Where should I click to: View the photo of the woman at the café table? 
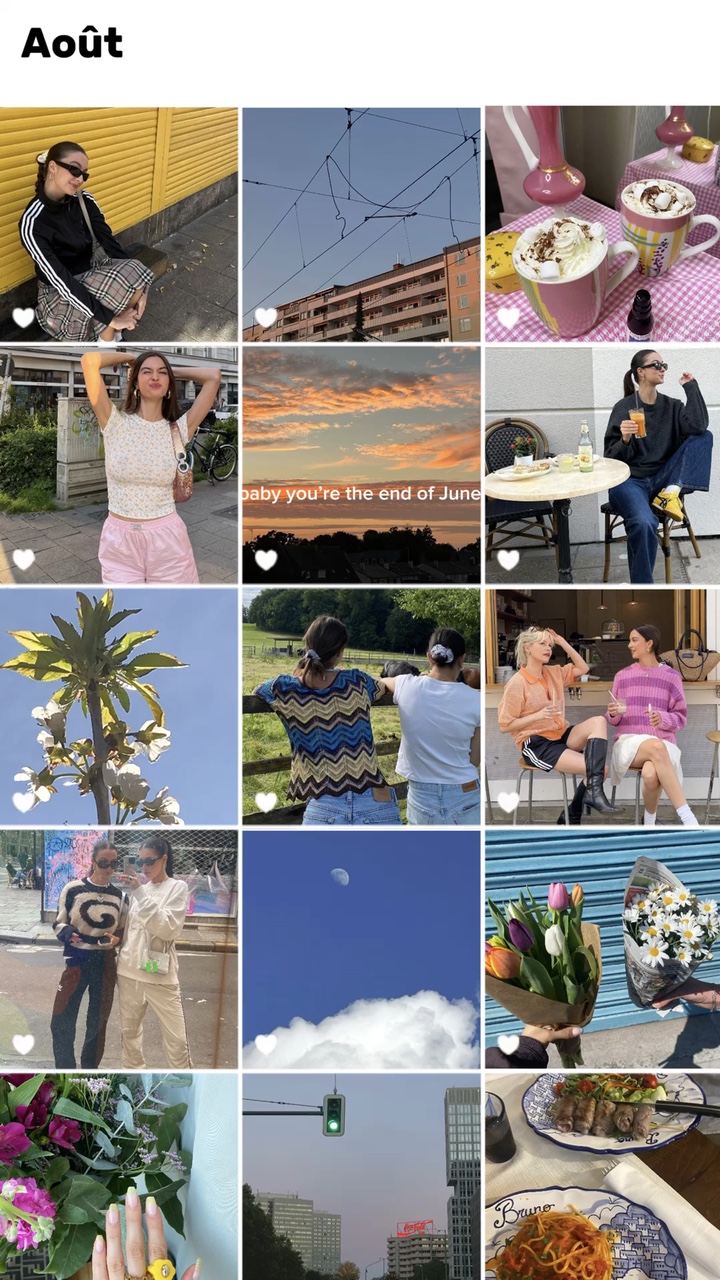click(602, 465)
